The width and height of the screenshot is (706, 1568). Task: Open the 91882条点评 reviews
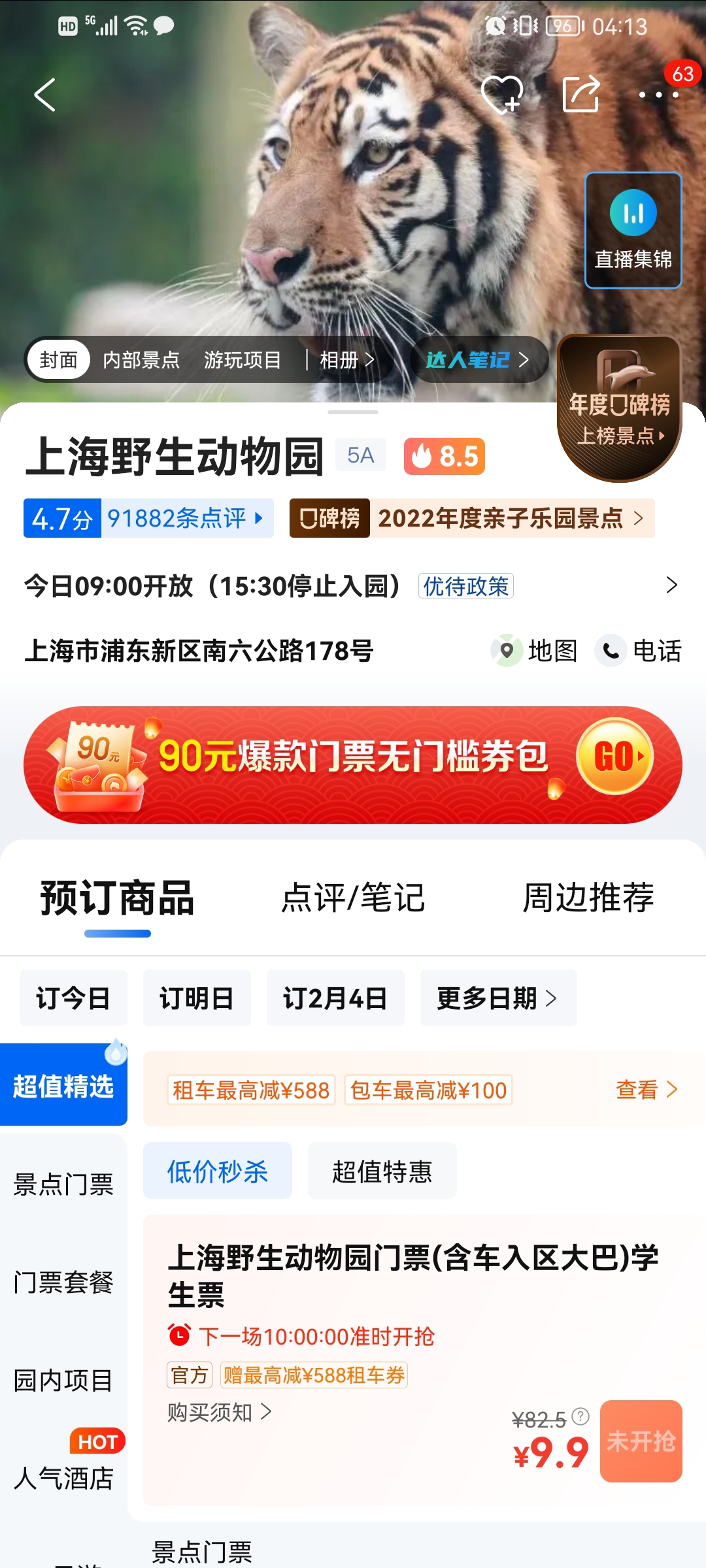[185, 518]
